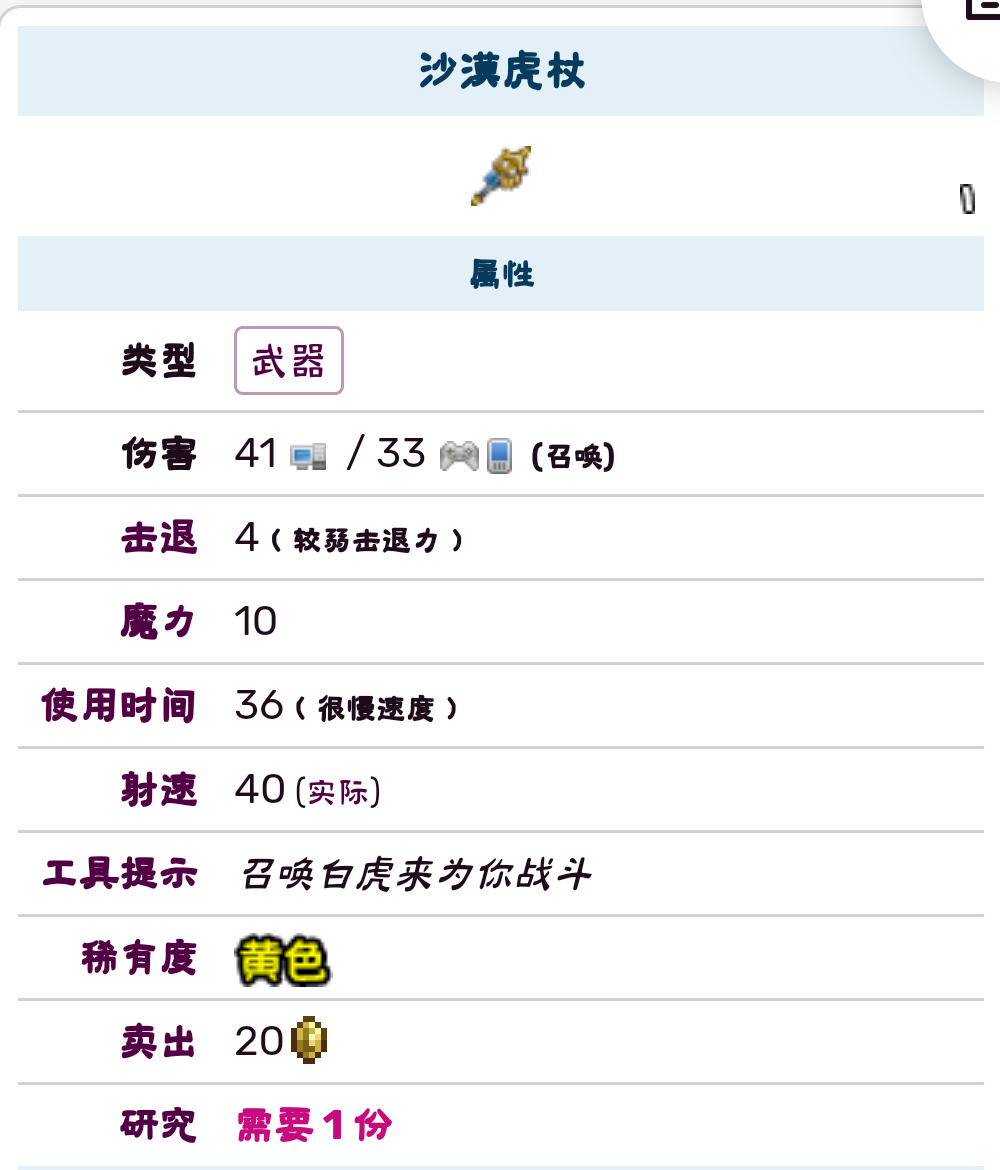Open the 卖出 attribute link
This screenshot has width=1000, height=1170.
click(159, 1042)
